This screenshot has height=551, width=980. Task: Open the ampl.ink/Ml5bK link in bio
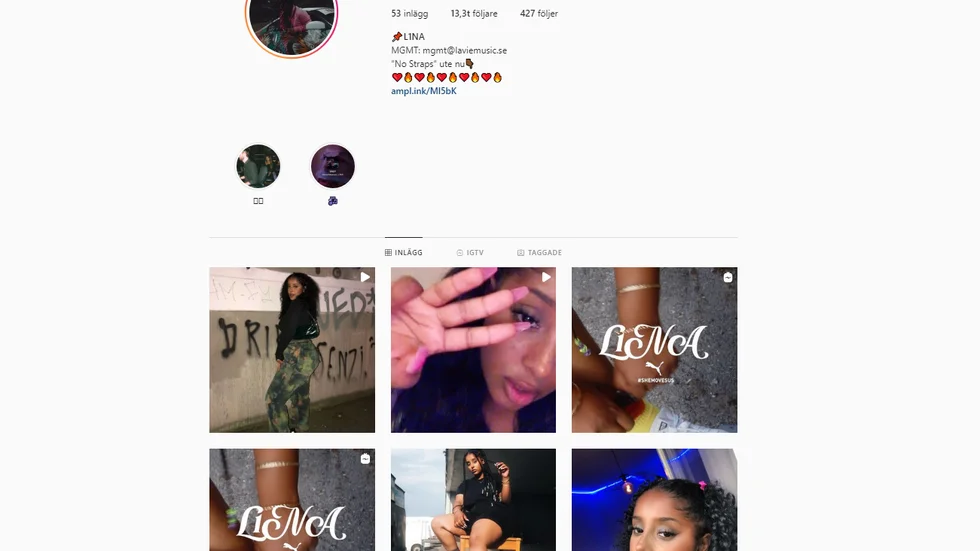[423, 91]
